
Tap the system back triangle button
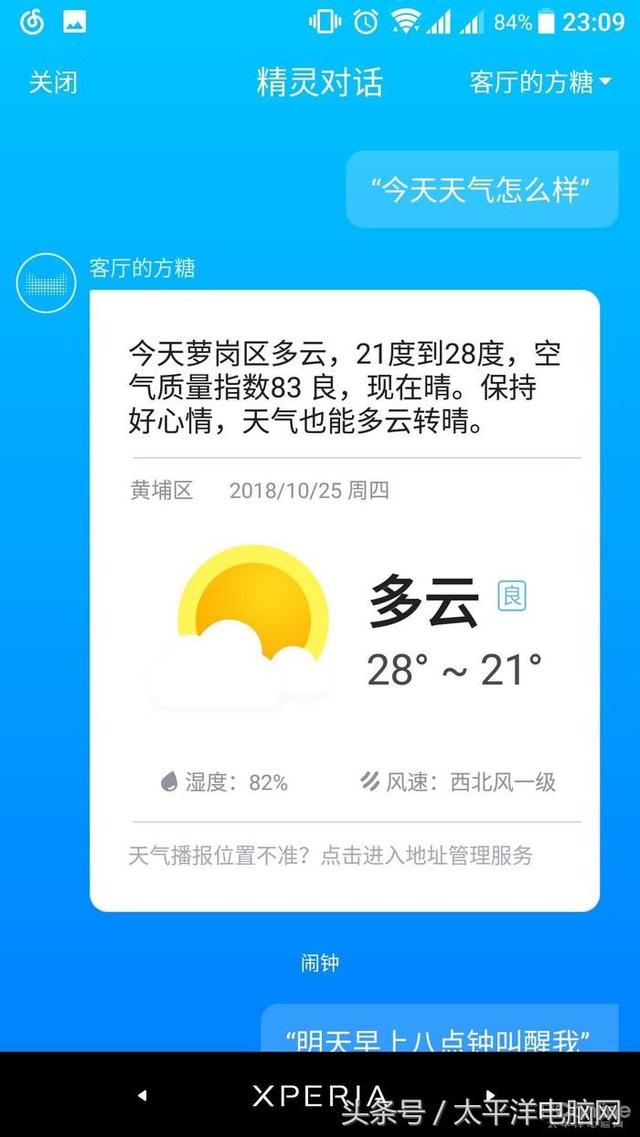point(142,1095)
